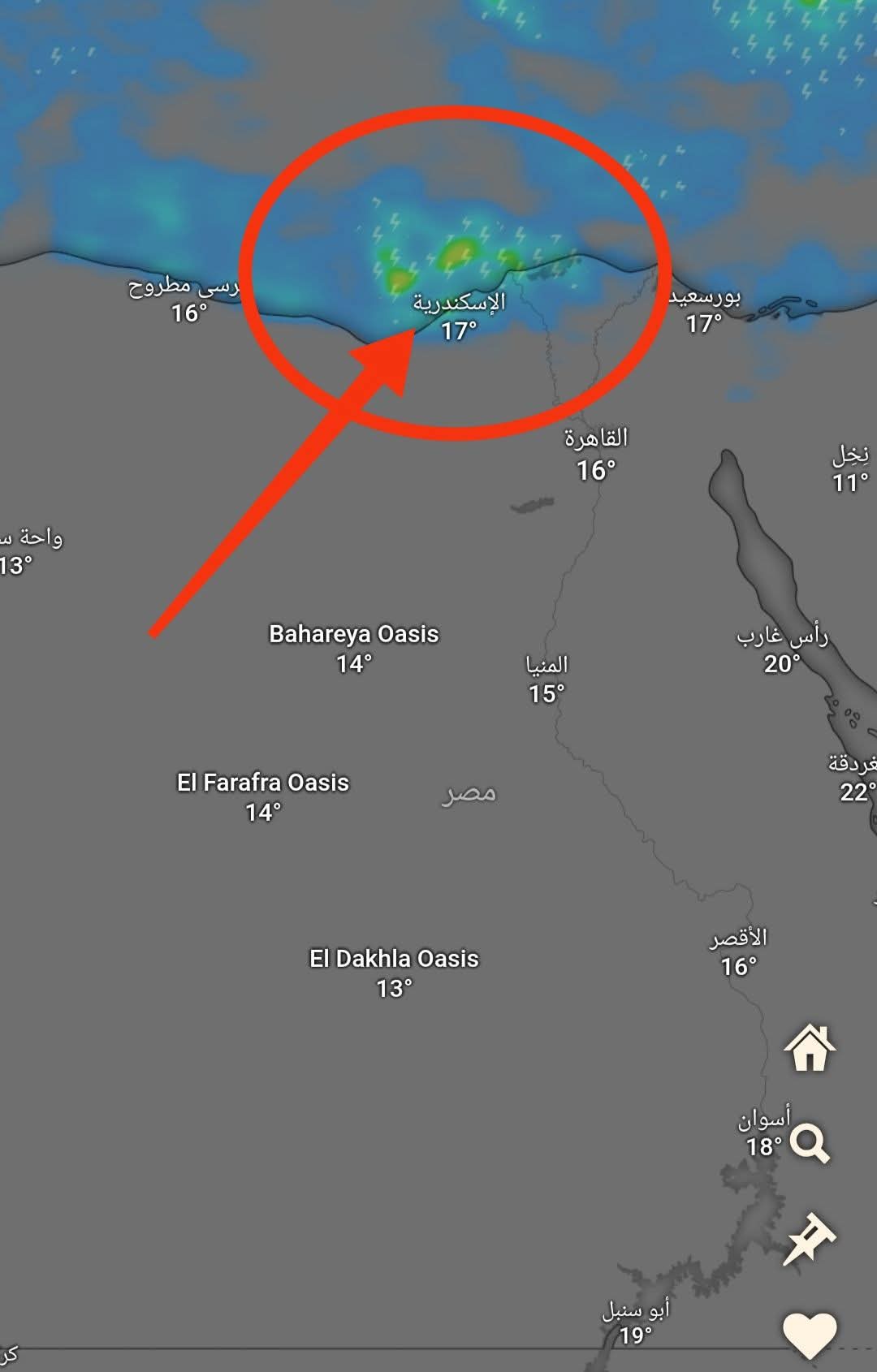
Task: Open favorites with the heart icon
Action: tap(810, 1334)
